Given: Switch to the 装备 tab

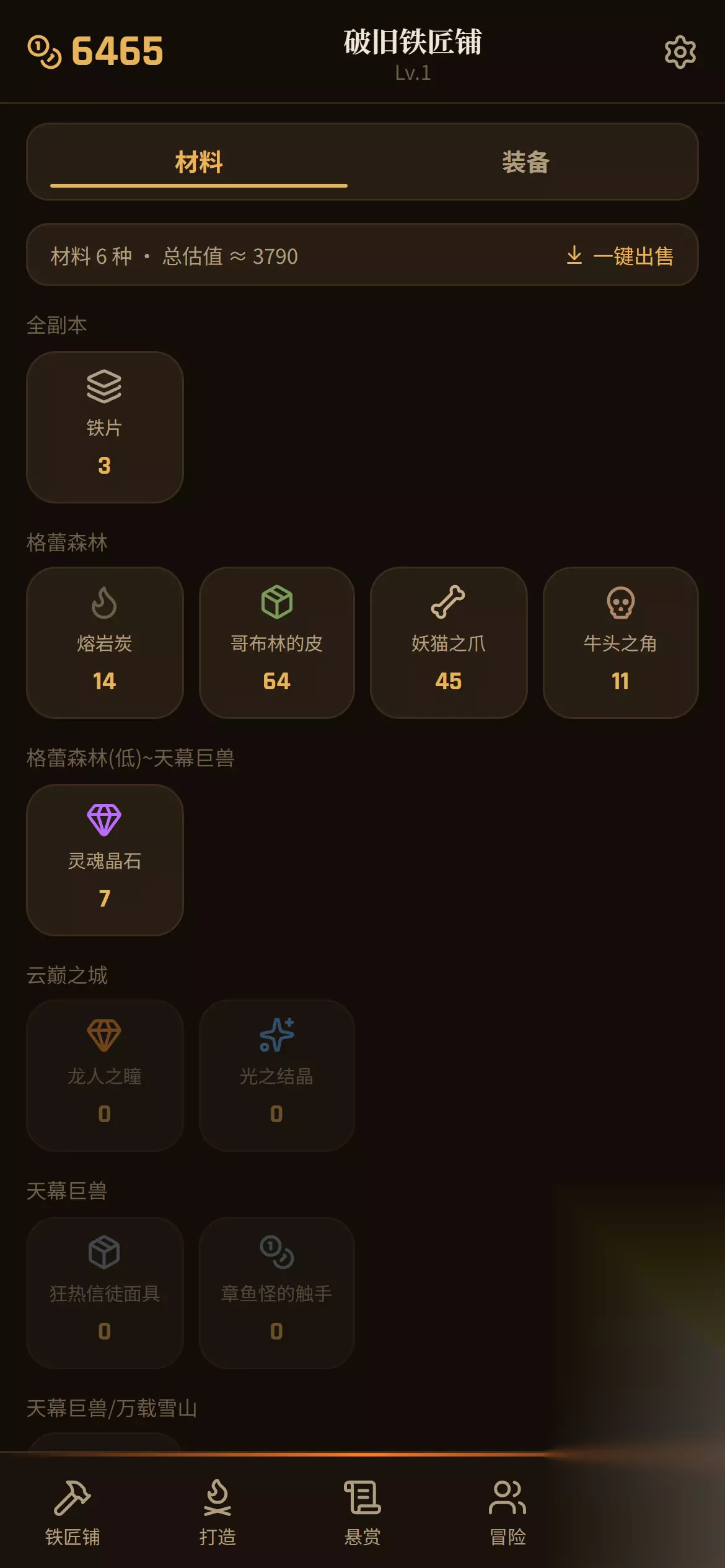Looking at the screenshot, I should [x=525, y=162].
